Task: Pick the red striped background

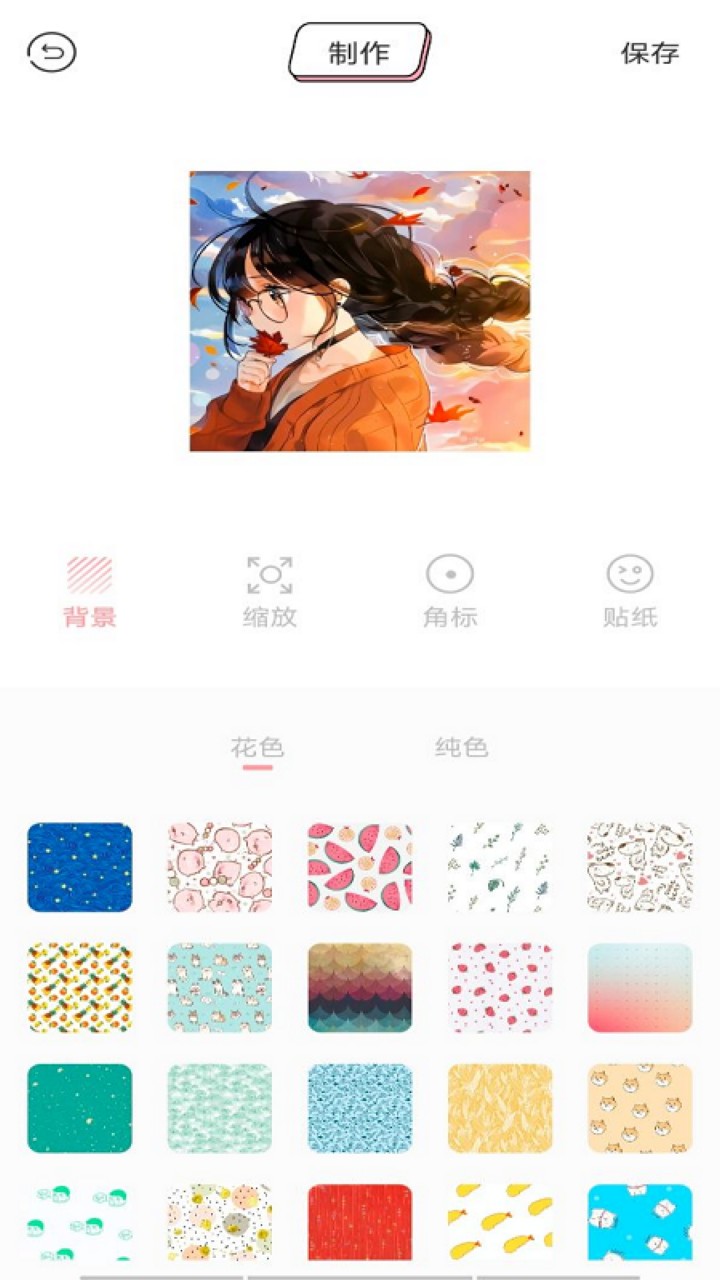Action: tap(360, 1221)
